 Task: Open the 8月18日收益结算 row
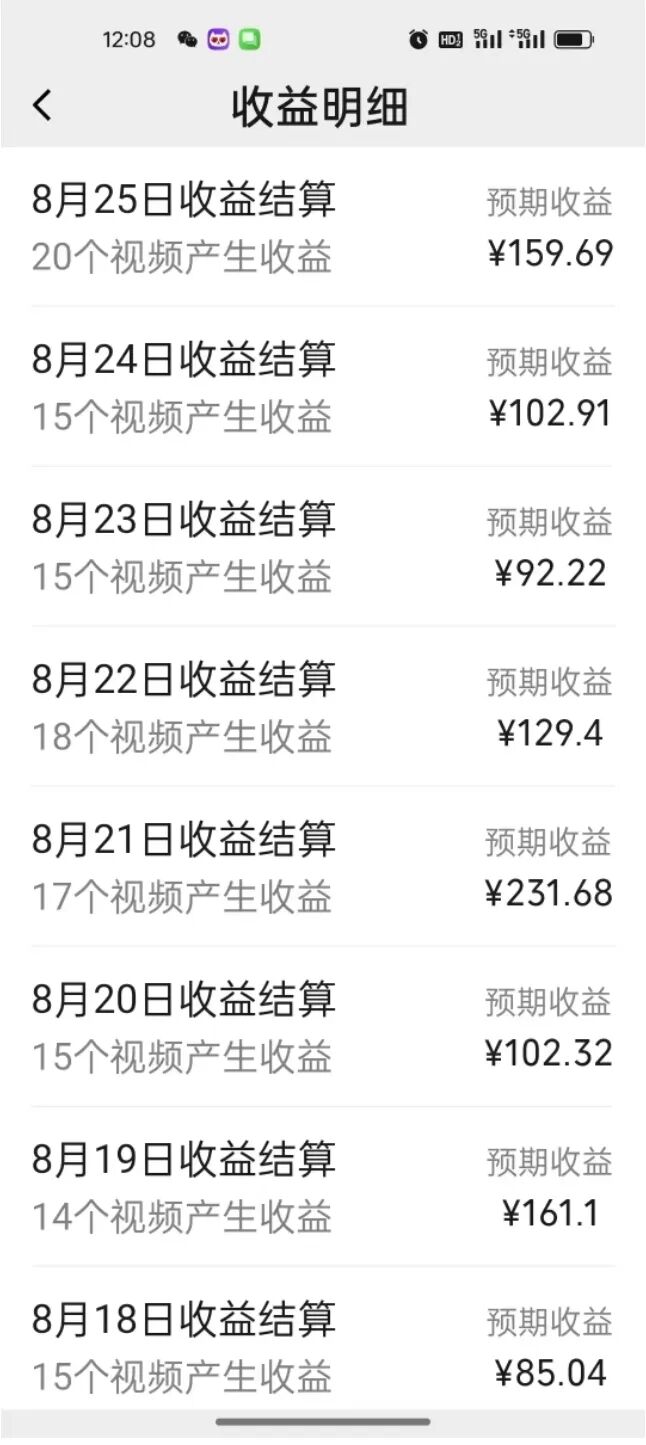pos(323,1339)
